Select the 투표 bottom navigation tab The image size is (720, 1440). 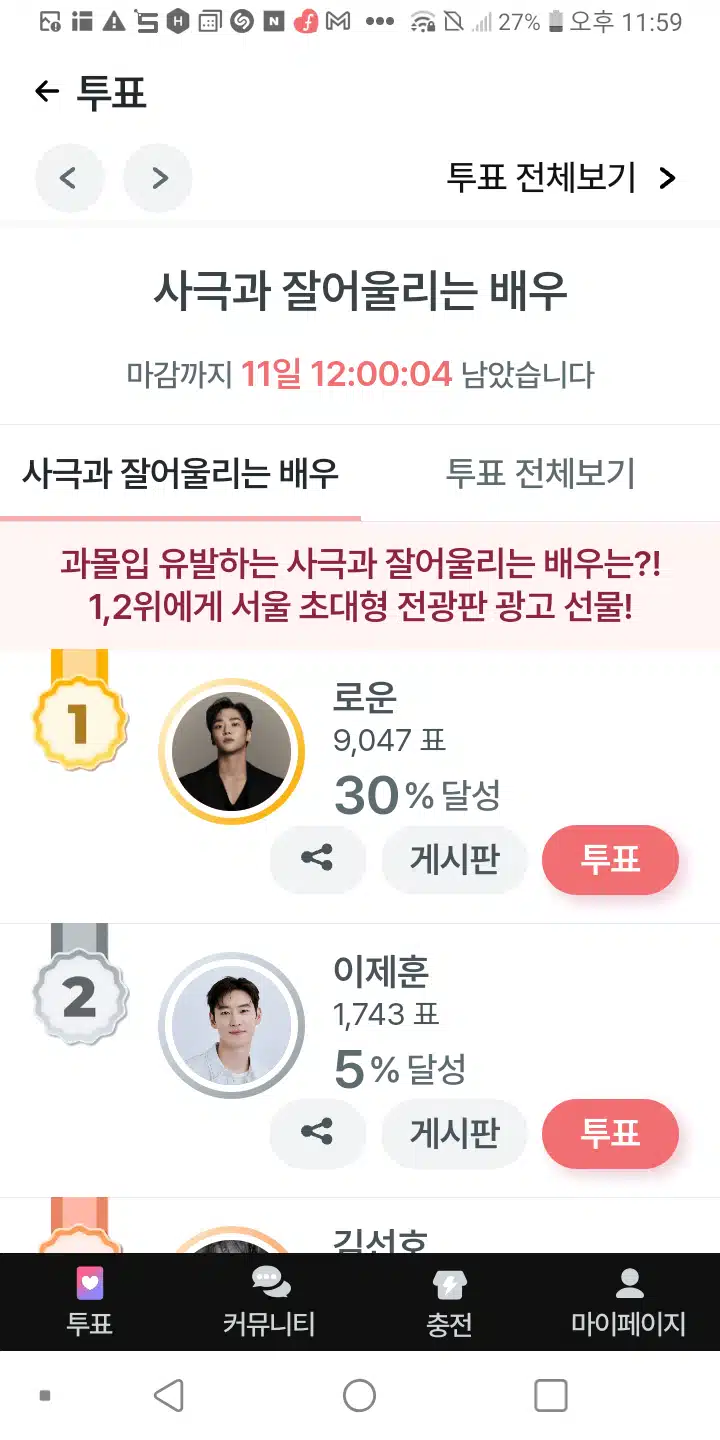tap(90, 1303)
